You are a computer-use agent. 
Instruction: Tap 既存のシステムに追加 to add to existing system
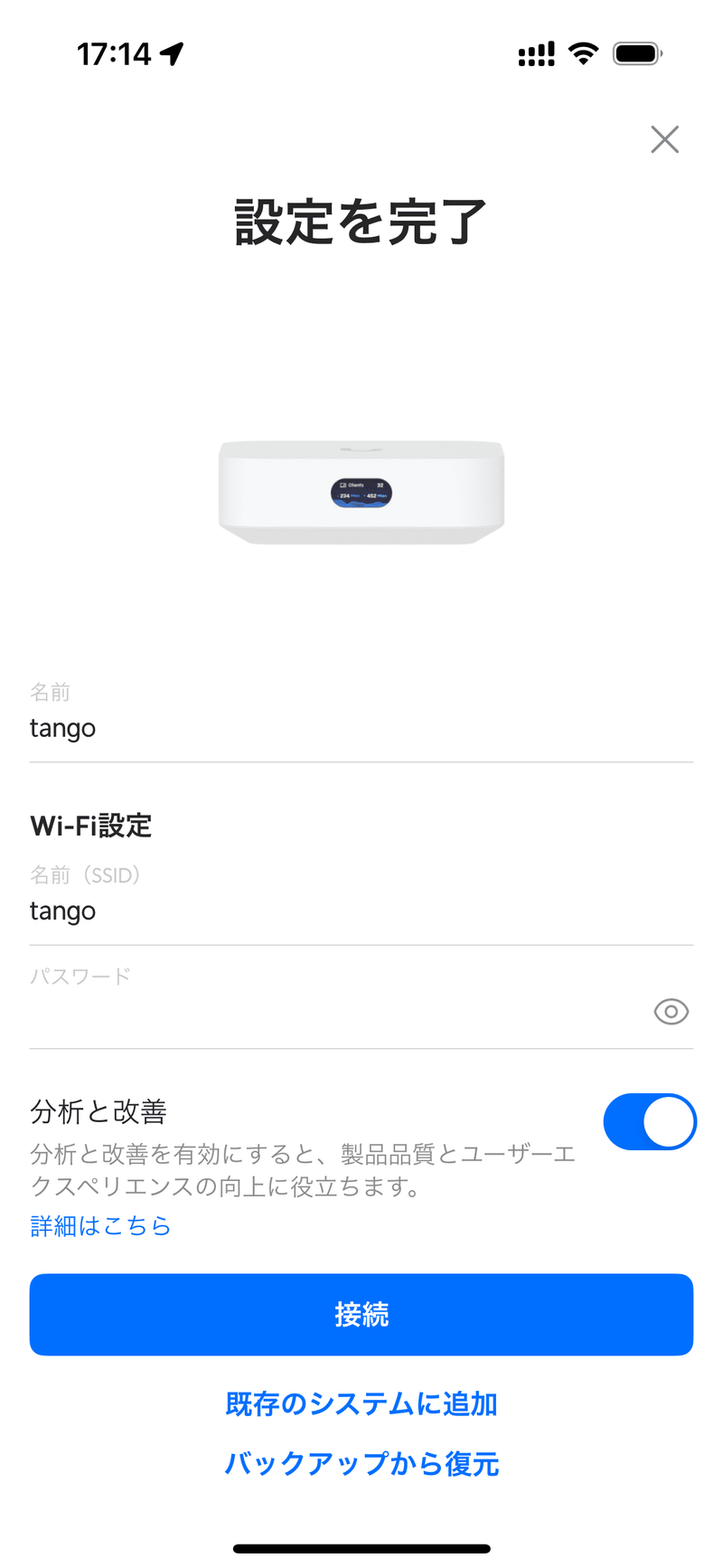tap(361, 1403)
